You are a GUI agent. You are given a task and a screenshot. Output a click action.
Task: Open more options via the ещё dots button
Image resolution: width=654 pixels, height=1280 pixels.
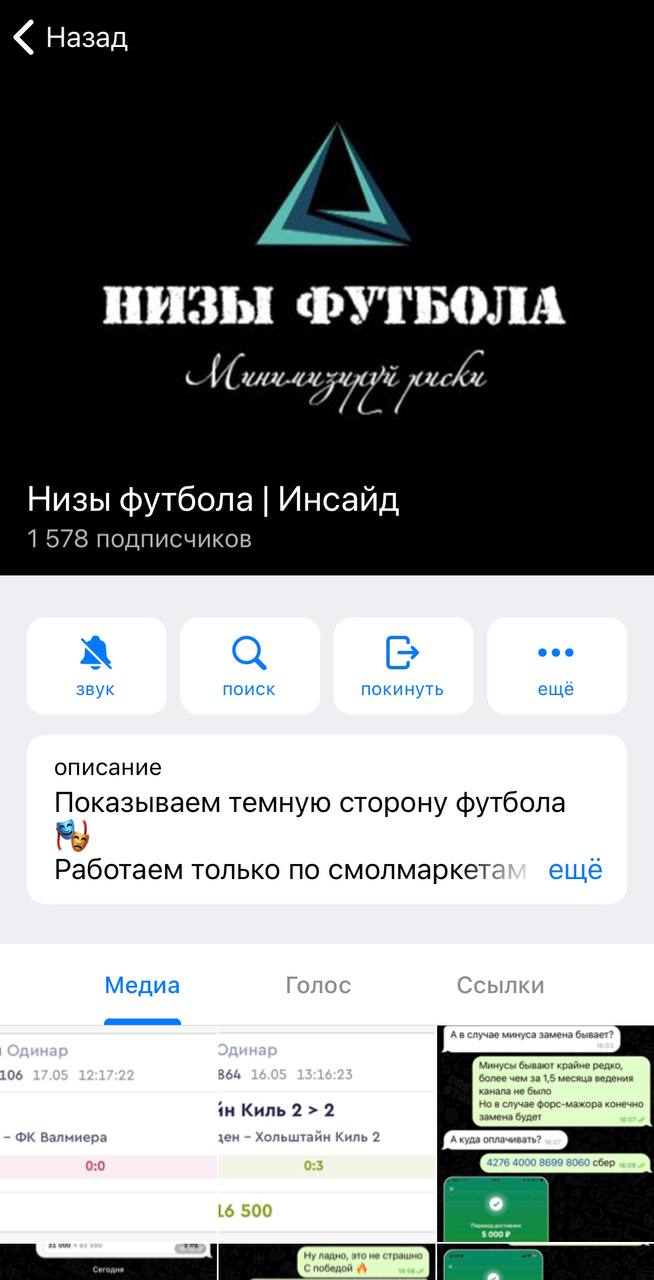pyautogui.click(x=556, y=665)
